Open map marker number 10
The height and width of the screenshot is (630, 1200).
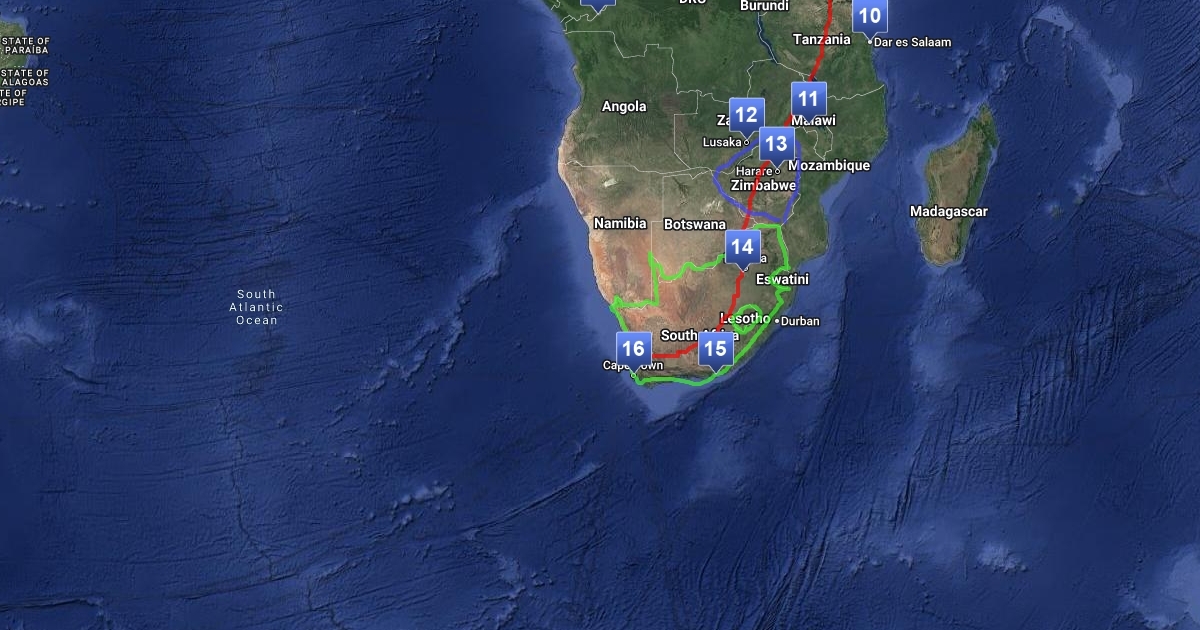pos(869,16)
